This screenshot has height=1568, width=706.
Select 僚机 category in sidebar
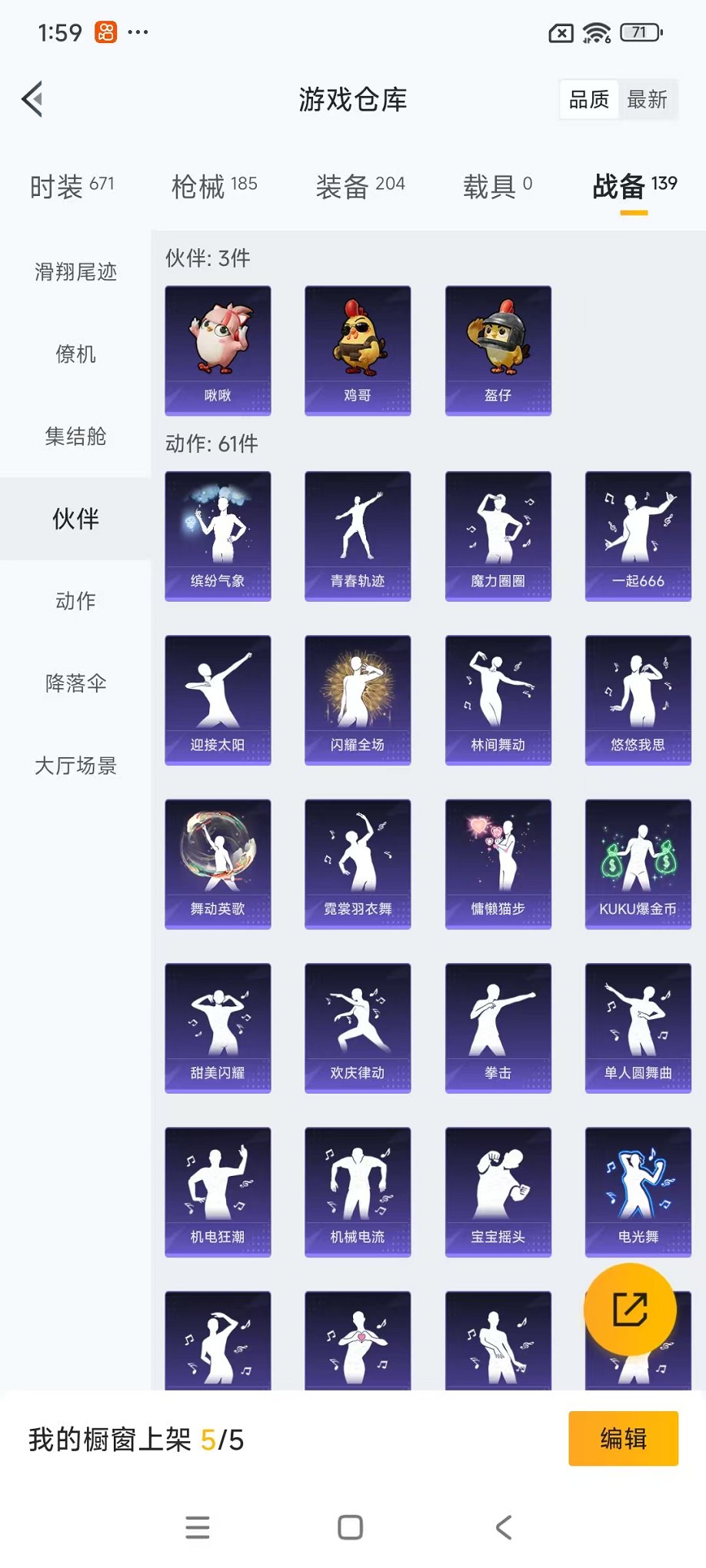(75, 354)
